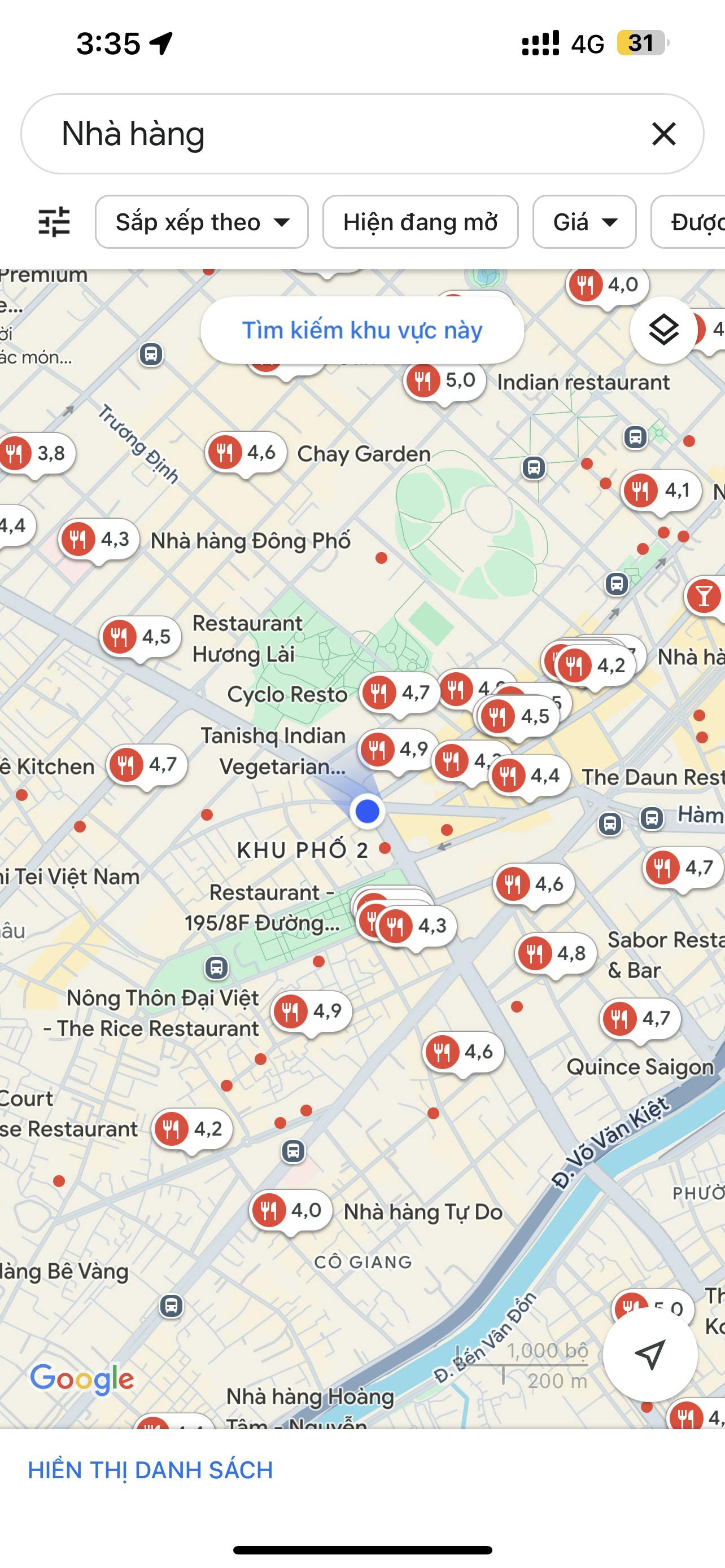Viewport: 725px width, 1568px height.
Task: Expand the Sắp xếp theo dropdown
Action: click(202, 222)
